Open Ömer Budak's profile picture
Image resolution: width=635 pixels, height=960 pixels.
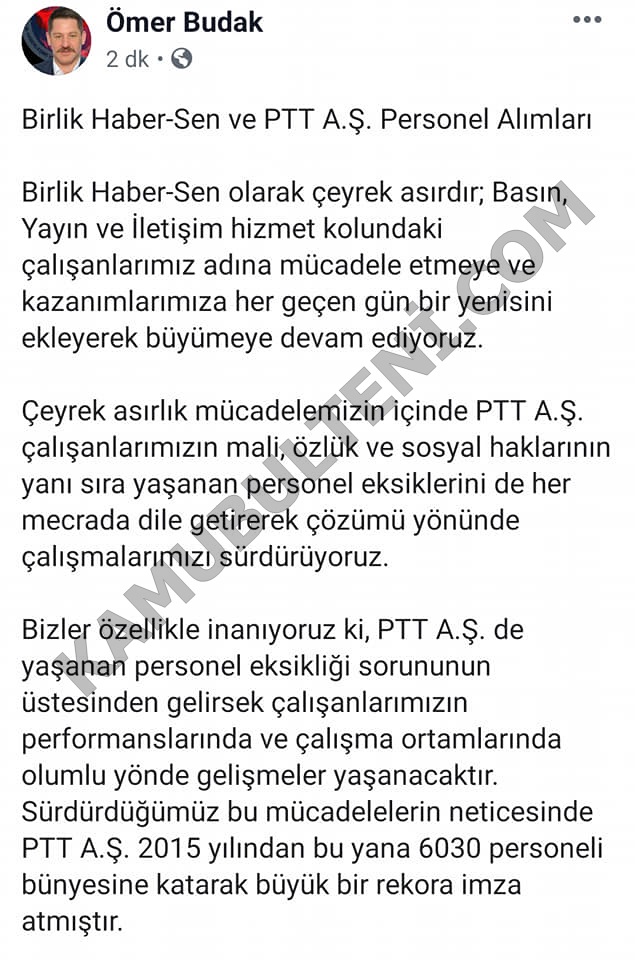coord(56,40)
